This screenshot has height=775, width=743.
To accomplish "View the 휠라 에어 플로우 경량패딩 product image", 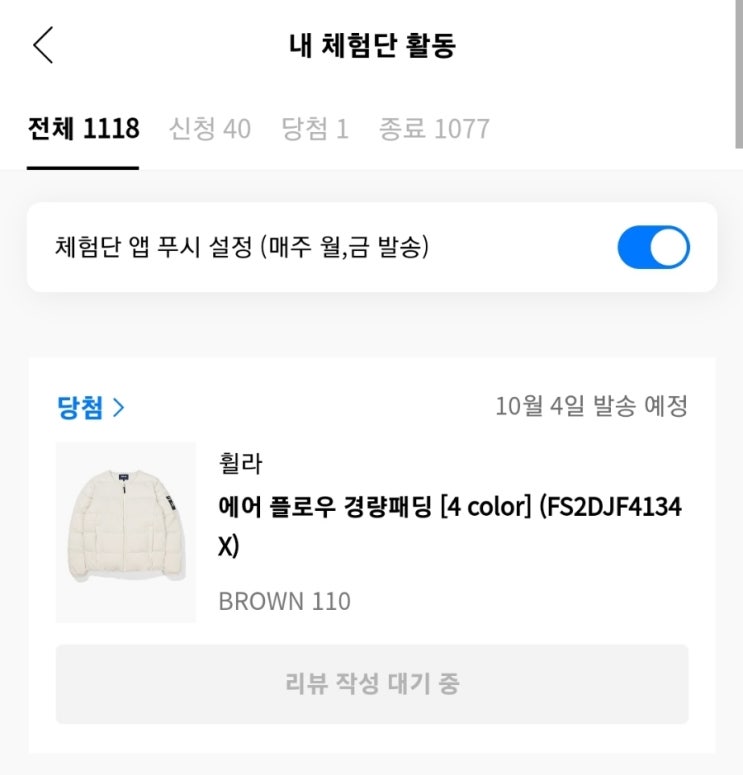I will coord(126,532).
